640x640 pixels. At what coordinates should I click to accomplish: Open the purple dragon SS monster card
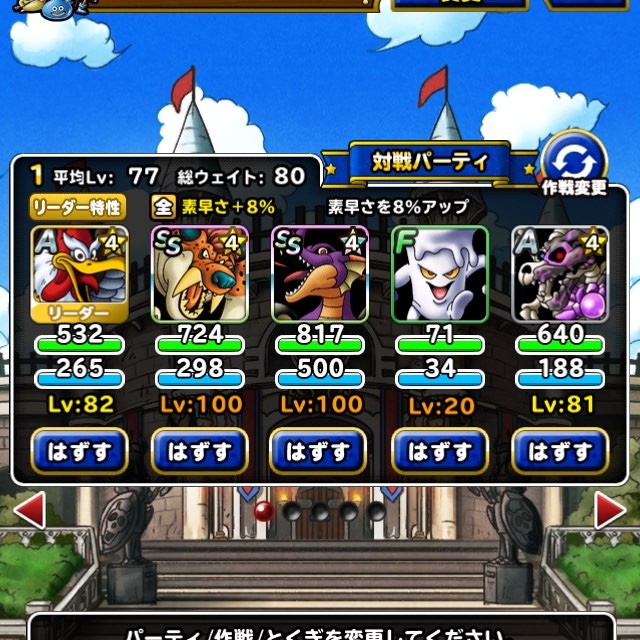(x=320, y=272)
